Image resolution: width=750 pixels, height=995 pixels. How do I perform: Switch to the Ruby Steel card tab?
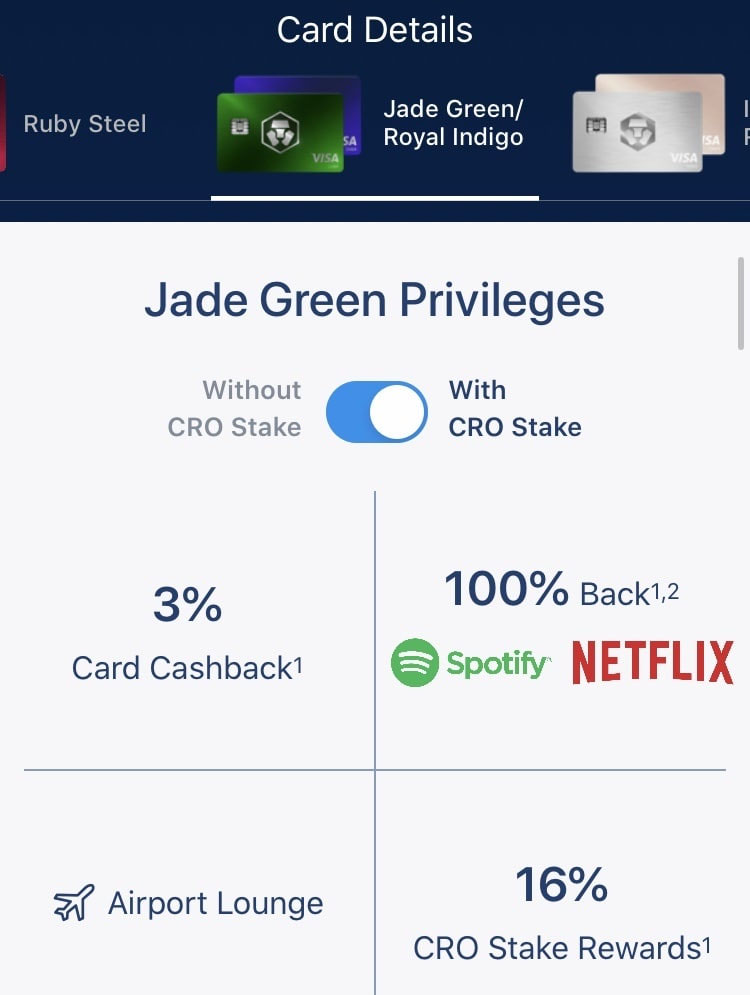coord(84,125)
